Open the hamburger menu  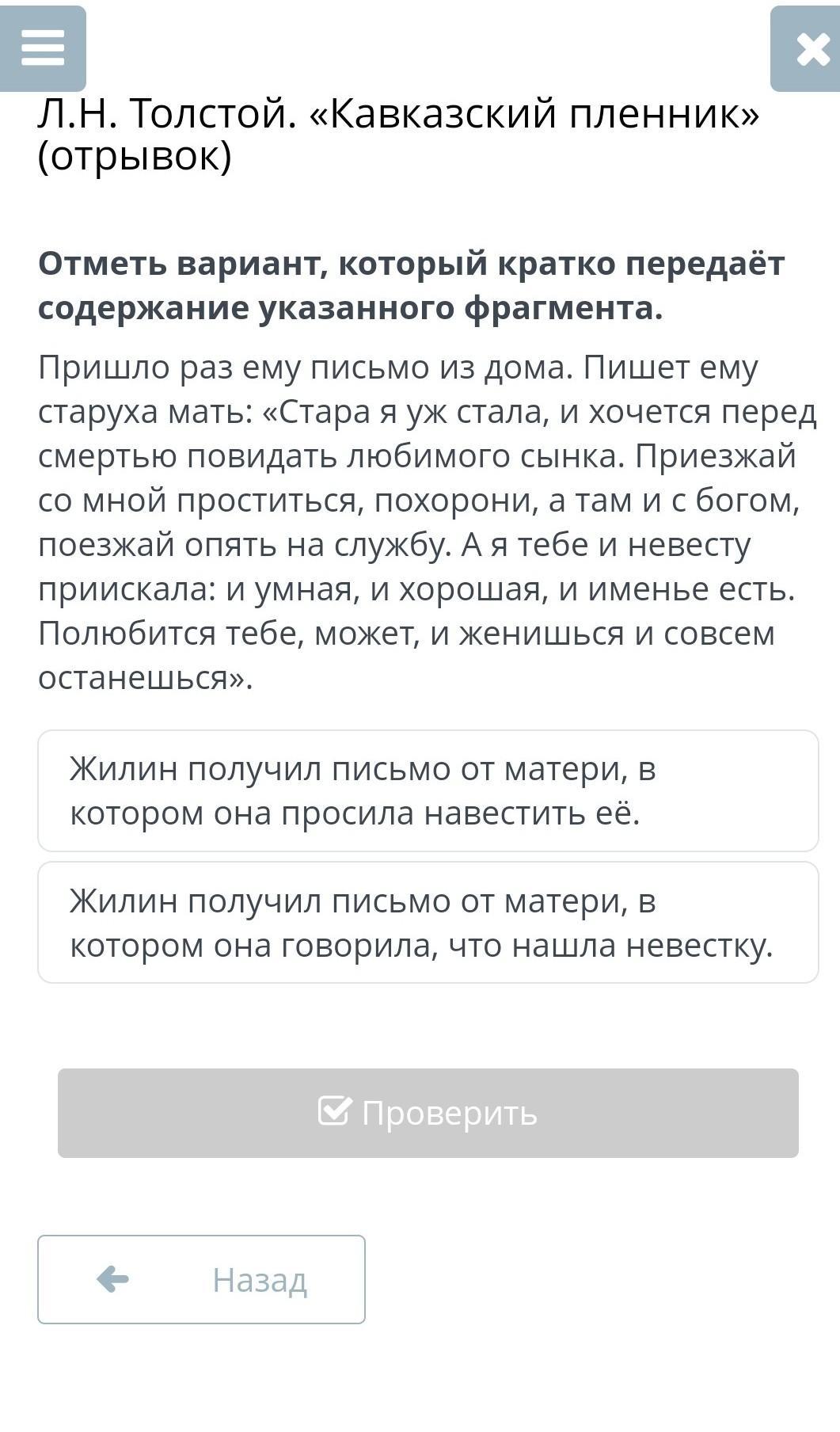point(43,49)
